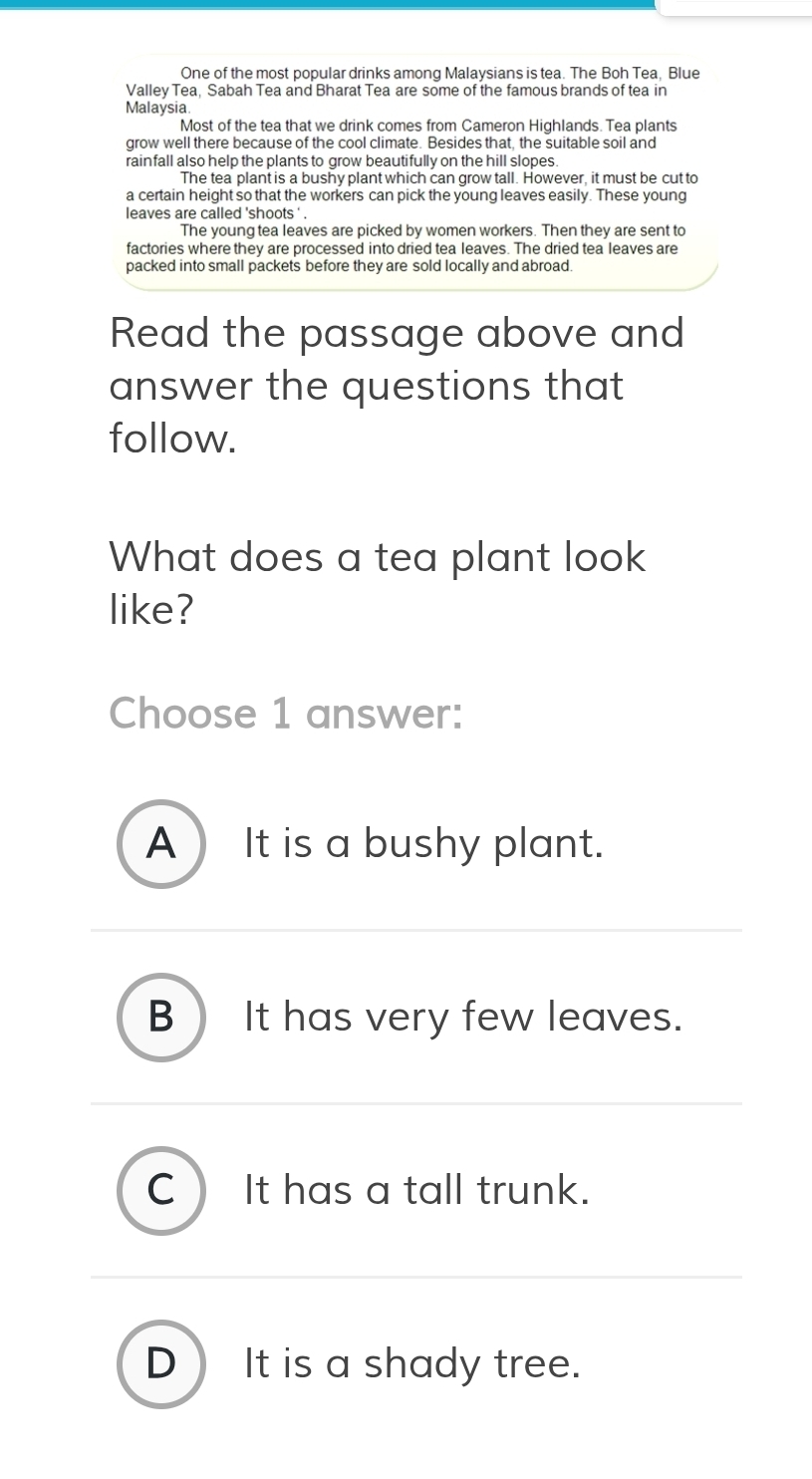Select answer A, It is a bushy plant
Screen dimensions: 812x1479
point(161,844)
